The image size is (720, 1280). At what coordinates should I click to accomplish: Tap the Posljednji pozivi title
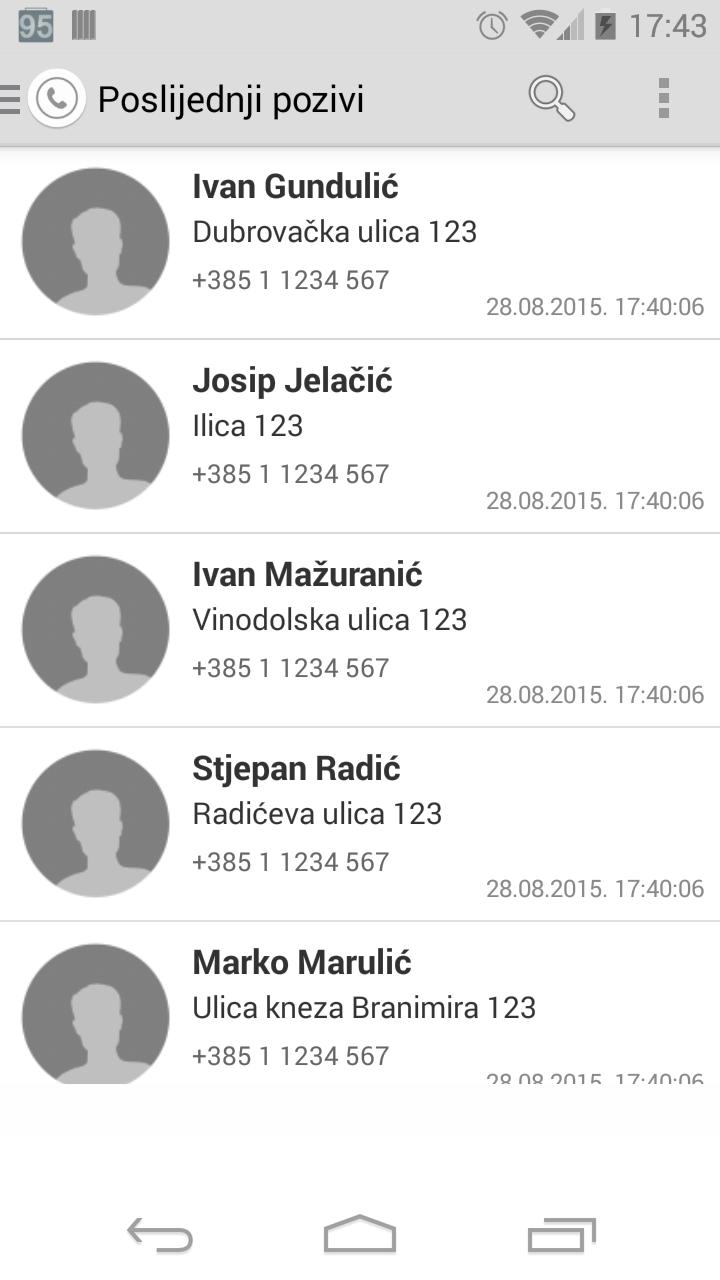(x=230, y=97)
